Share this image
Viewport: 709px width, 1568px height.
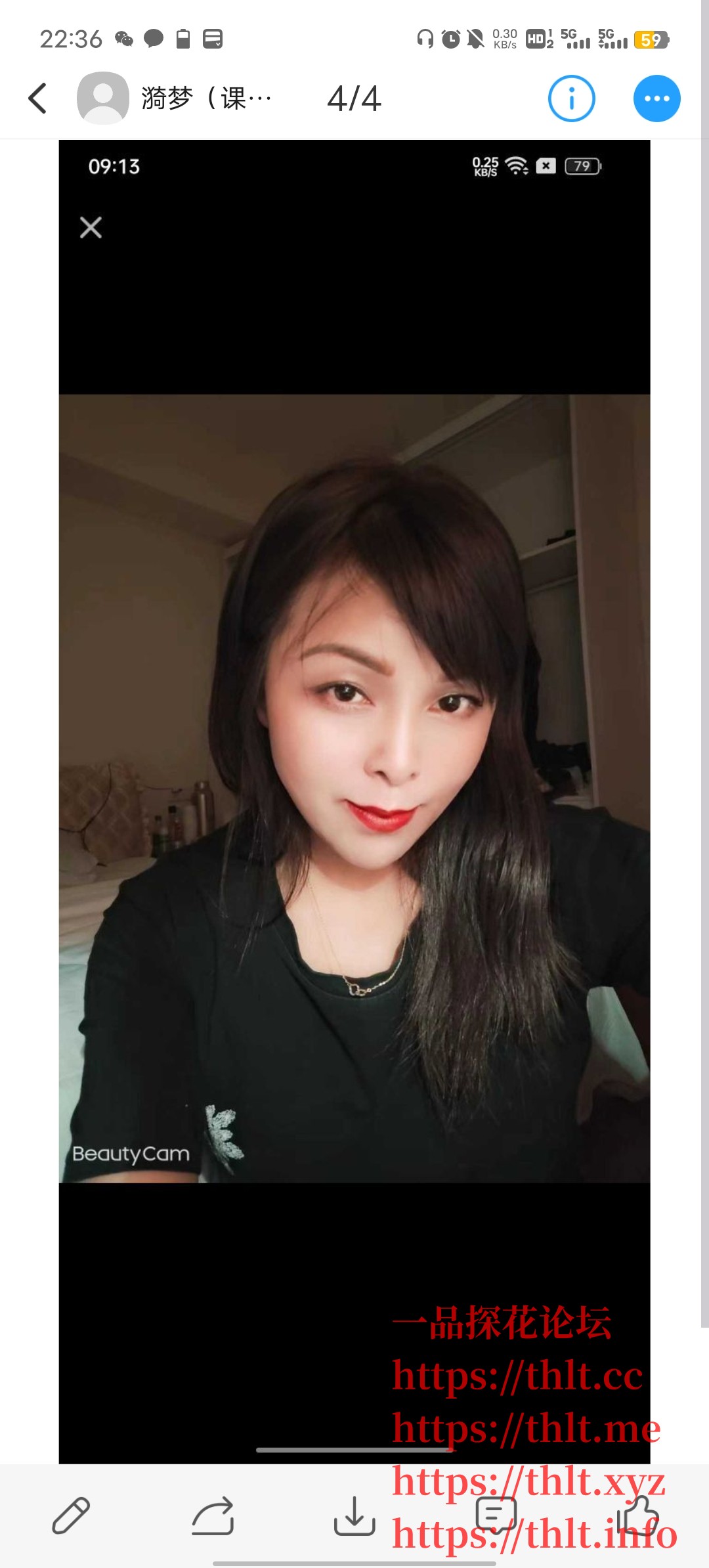[x=213, y=1515]
